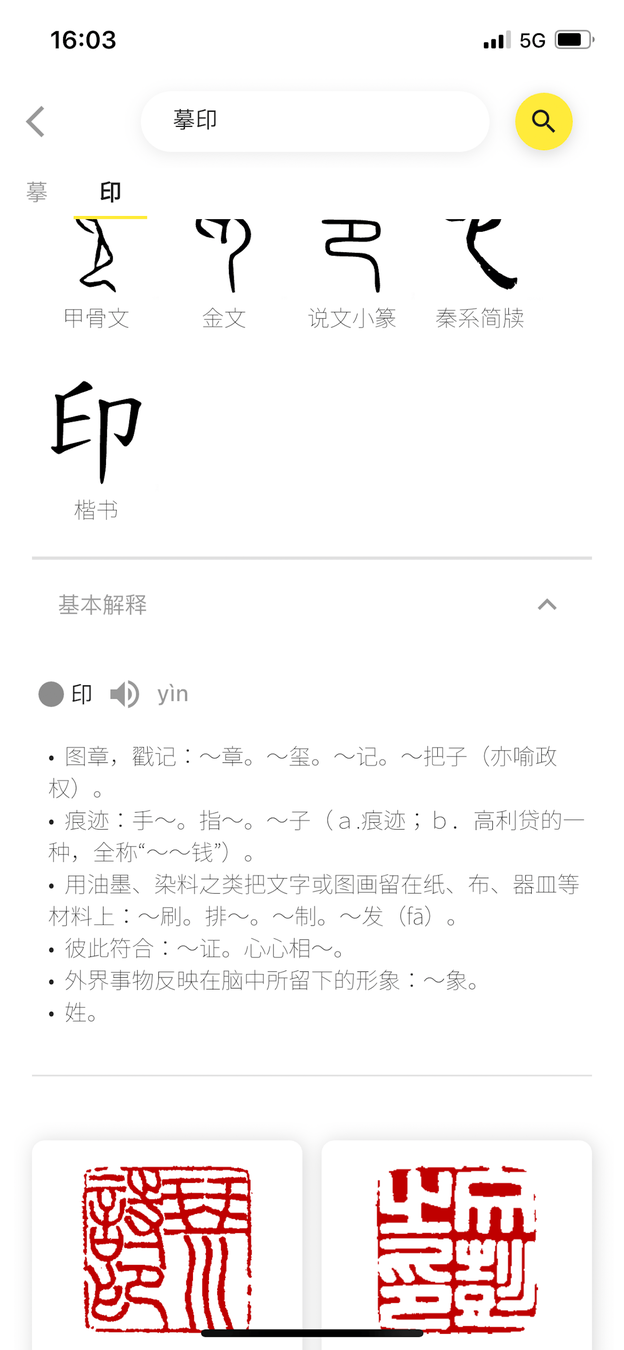Screen dimensions: 624x1350
Task: Go back using the left arrow
Action: coord(36,122)
